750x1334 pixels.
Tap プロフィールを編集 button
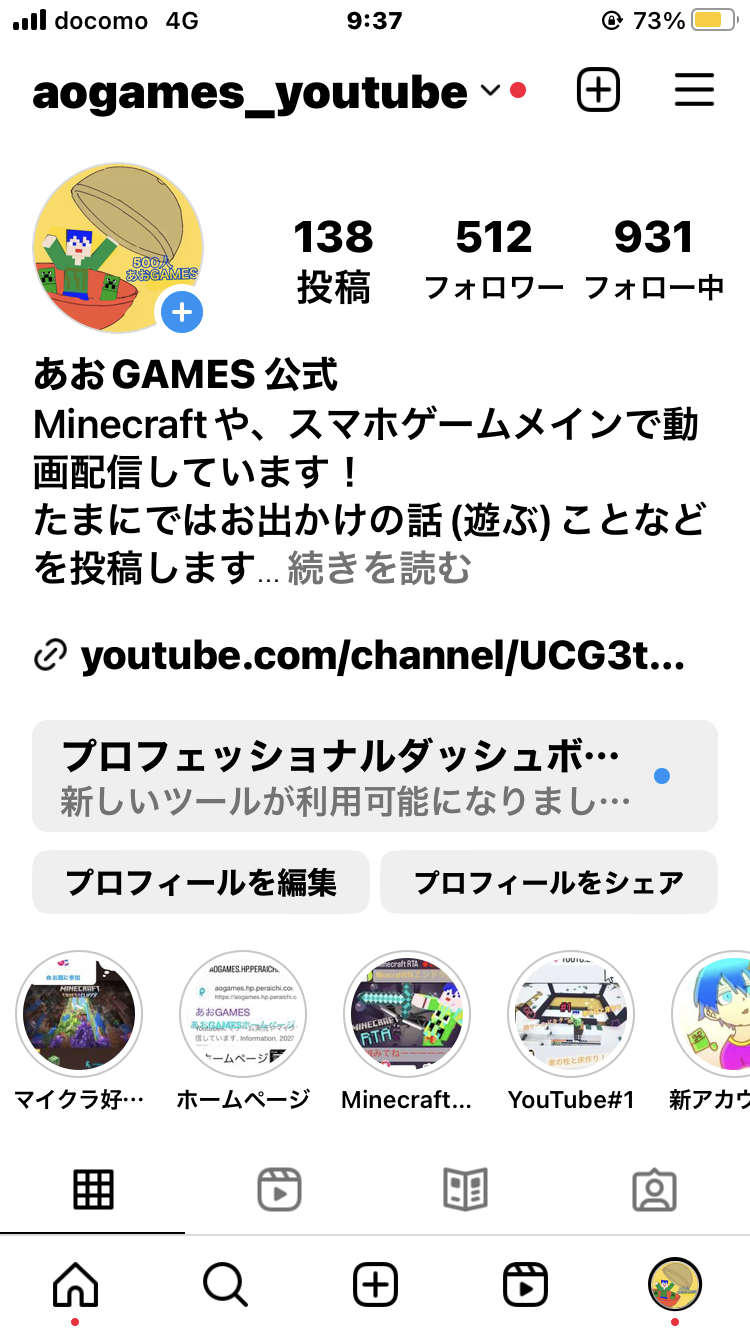(x=201, y=882)
